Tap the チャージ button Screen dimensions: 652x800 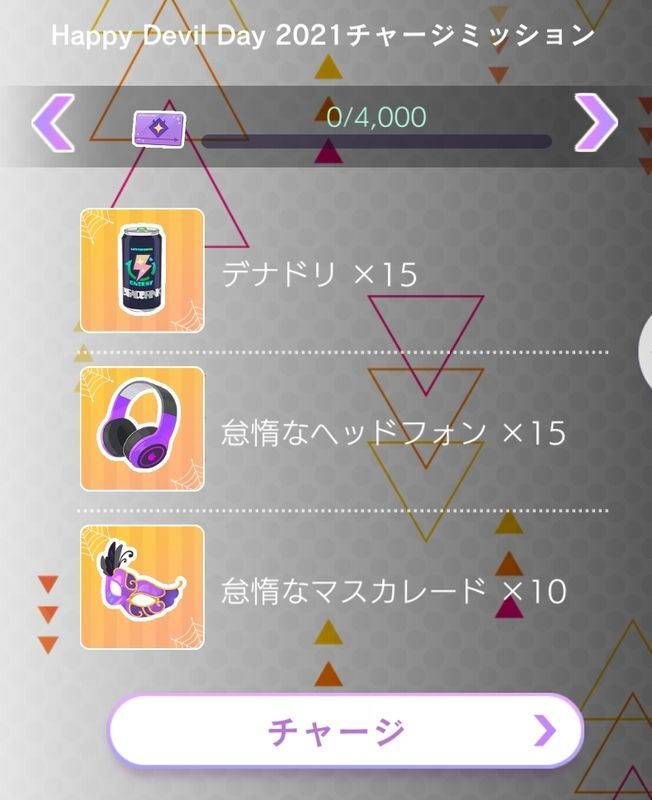[345, 731]
